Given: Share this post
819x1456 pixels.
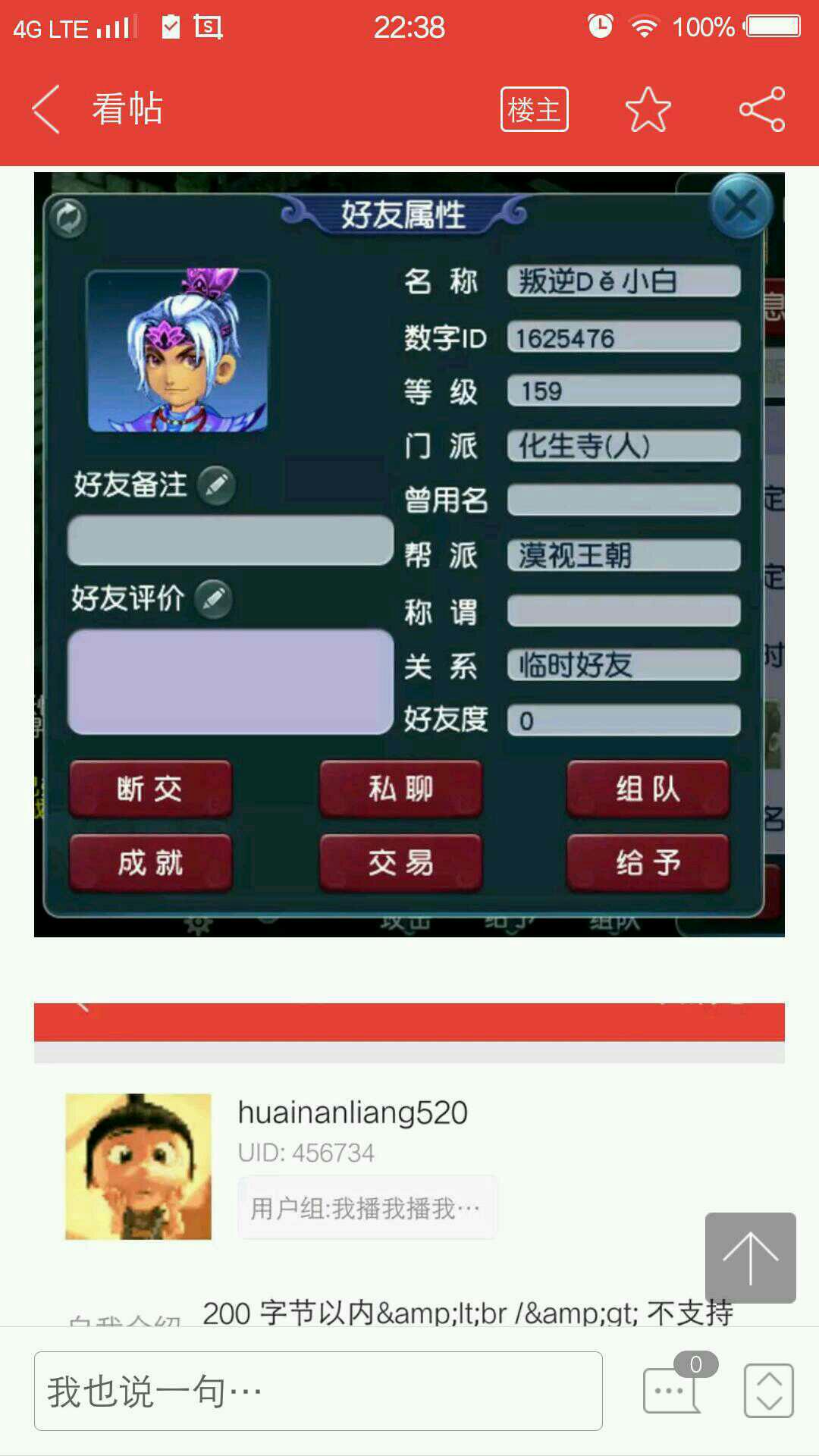Looking at the screenshot, I should [x=762, y=109].
